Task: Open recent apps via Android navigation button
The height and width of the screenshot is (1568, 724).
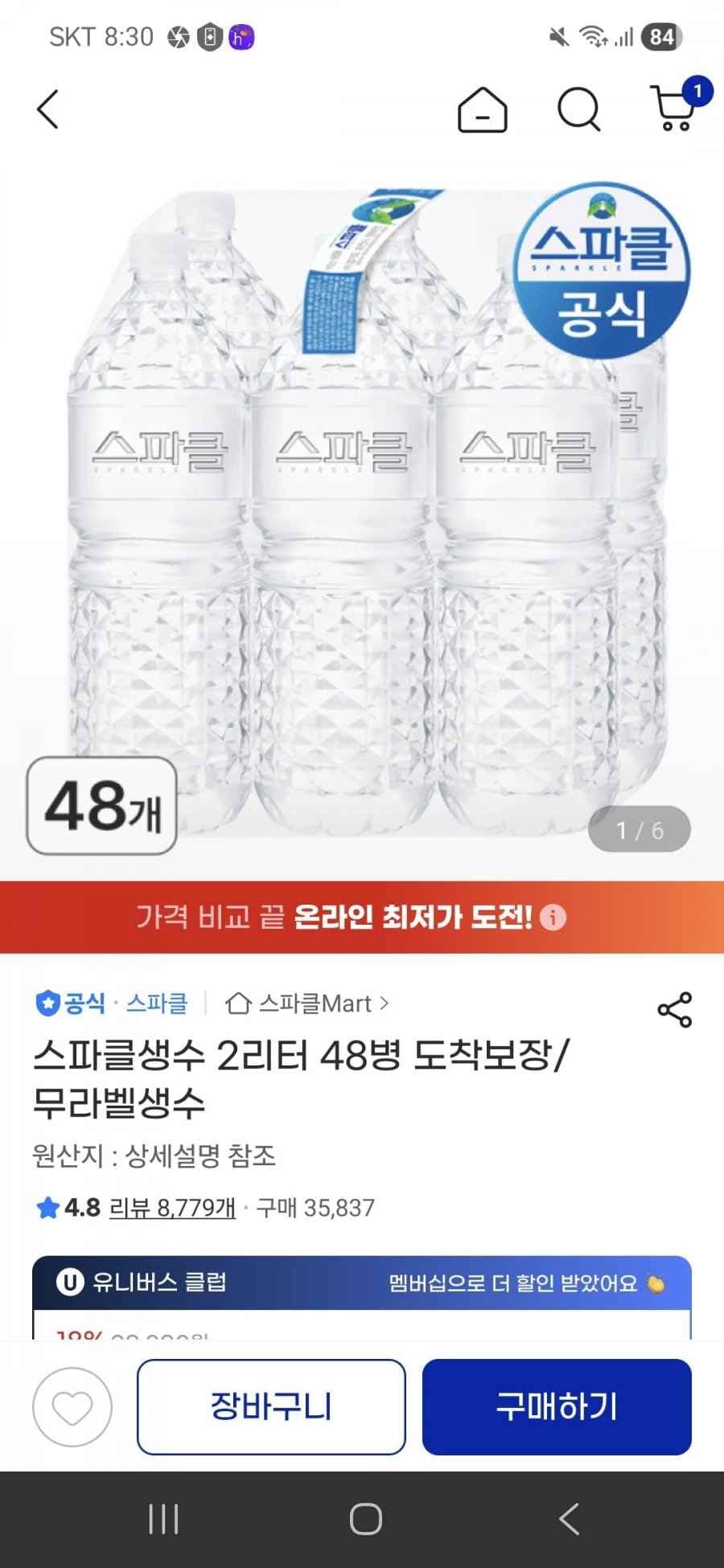Action: coord(165,1518)
